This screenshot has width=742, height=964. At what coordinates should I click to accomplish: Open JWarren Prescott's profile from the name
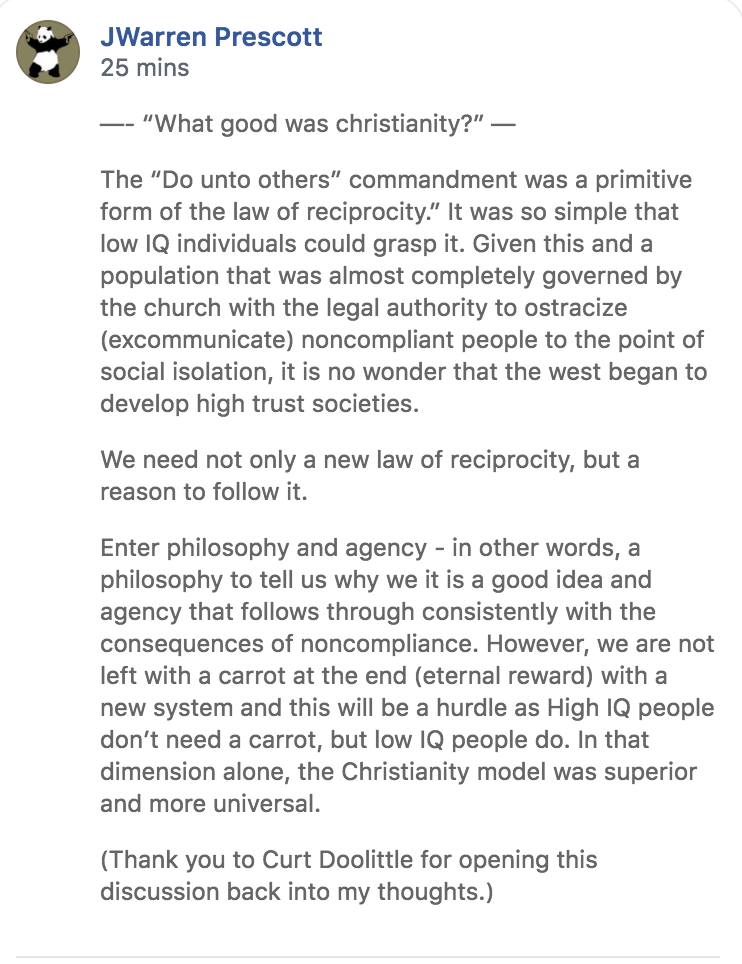pos(211,38)
